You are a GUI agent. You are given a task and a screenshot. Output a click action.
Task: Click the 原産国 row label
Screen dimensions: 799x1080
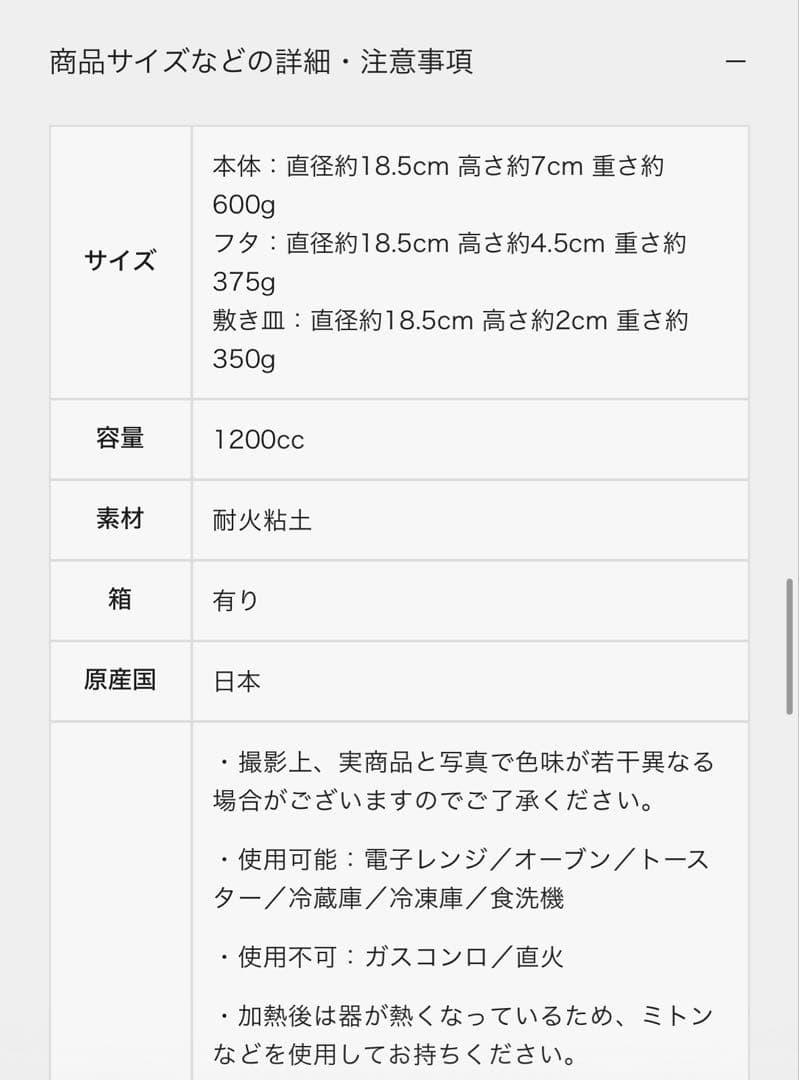[x=120, y=680]
